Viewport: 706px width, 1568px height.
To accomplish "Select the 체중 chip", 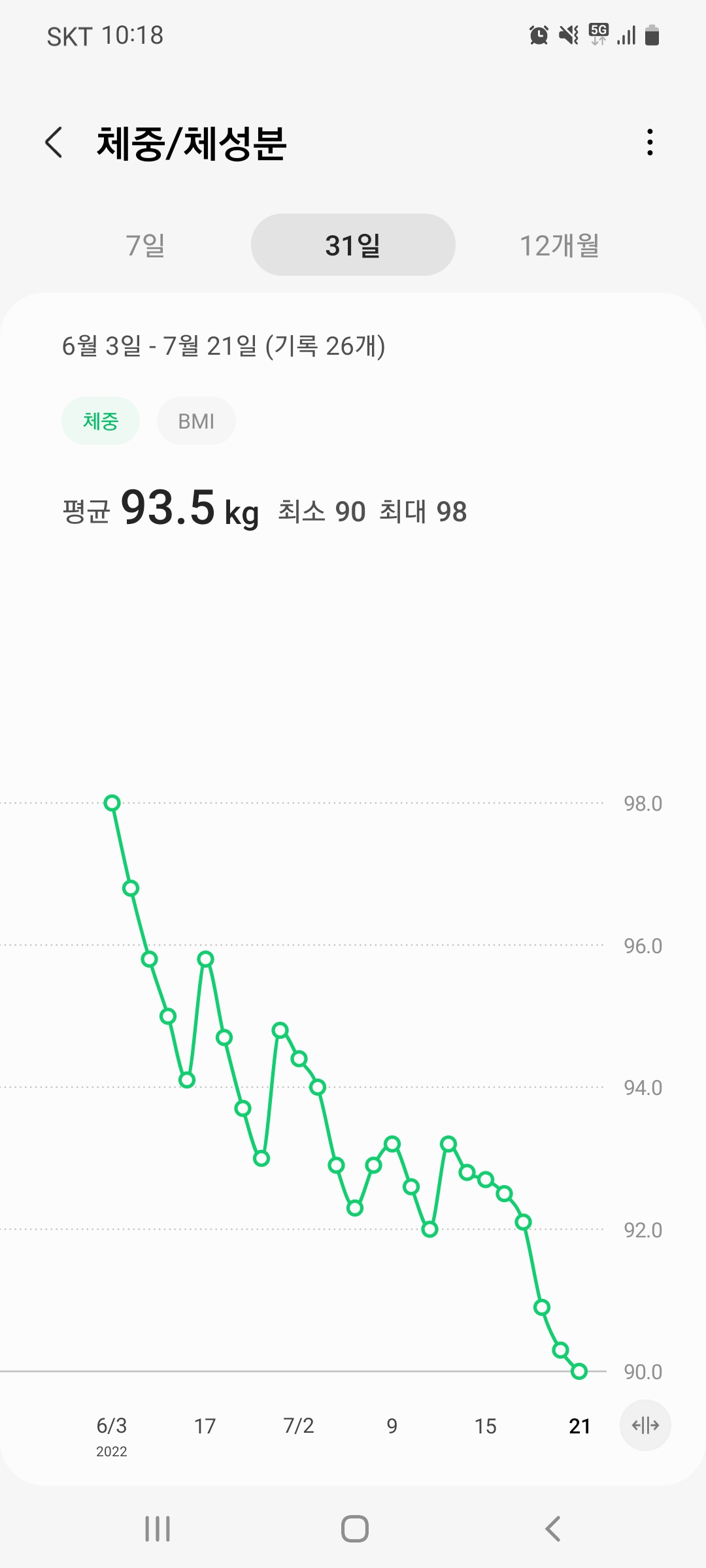I will pos(101,421).
